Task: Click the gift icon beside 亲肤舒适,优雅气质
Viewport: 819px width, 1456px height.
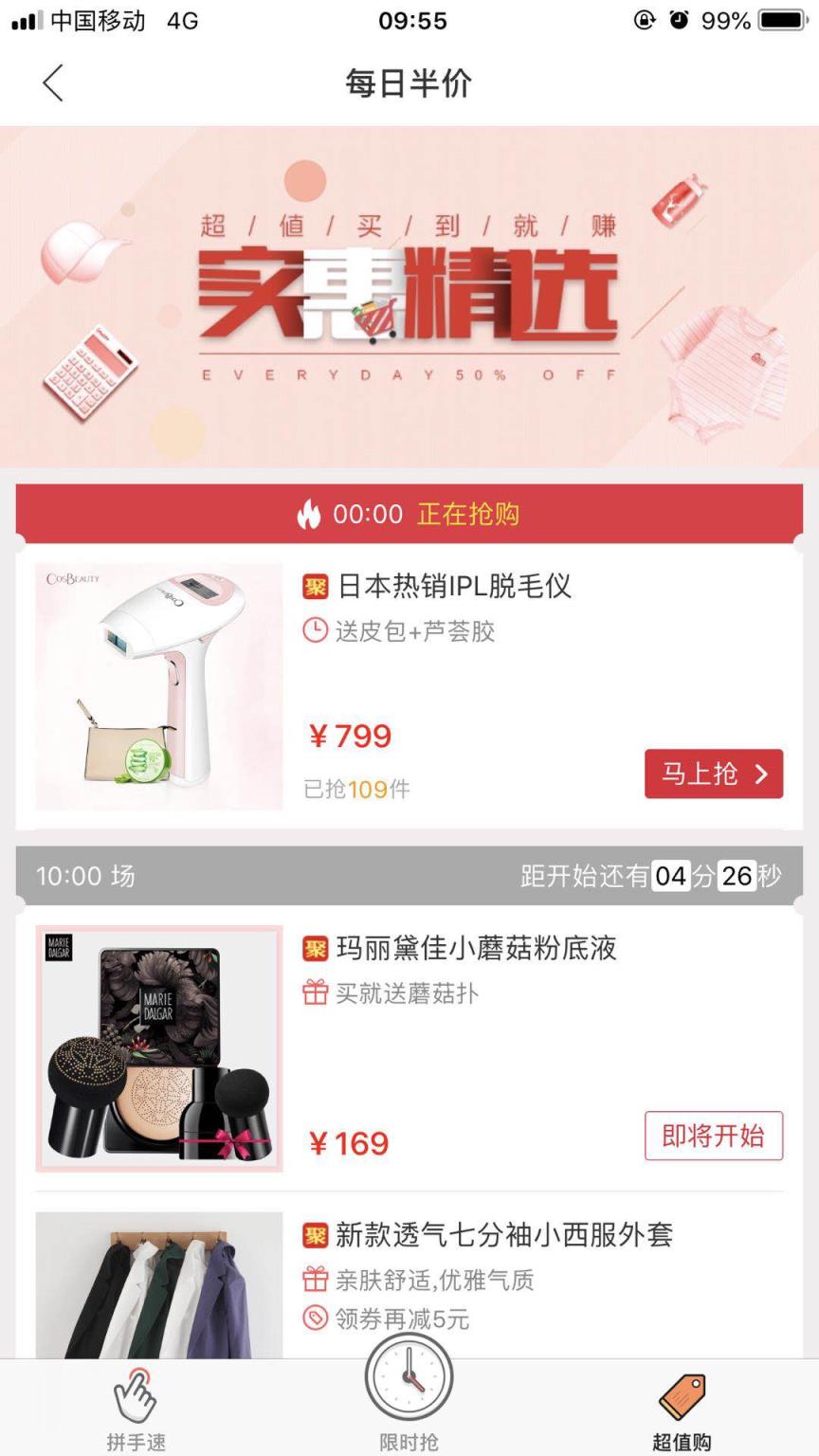Action: click(x=317, y=1281)
